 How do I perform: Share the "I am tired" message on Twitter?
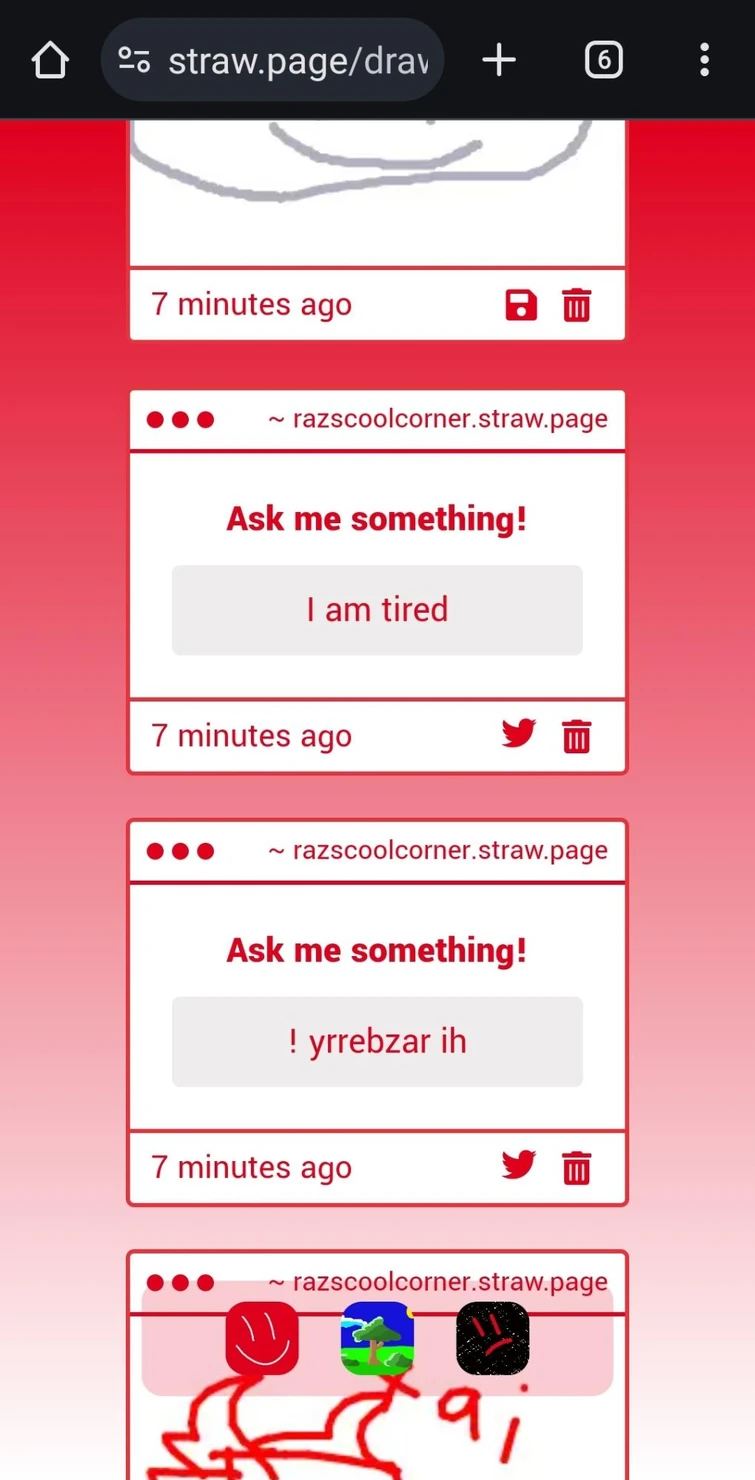pyautogui.click(x=519, y=735)
